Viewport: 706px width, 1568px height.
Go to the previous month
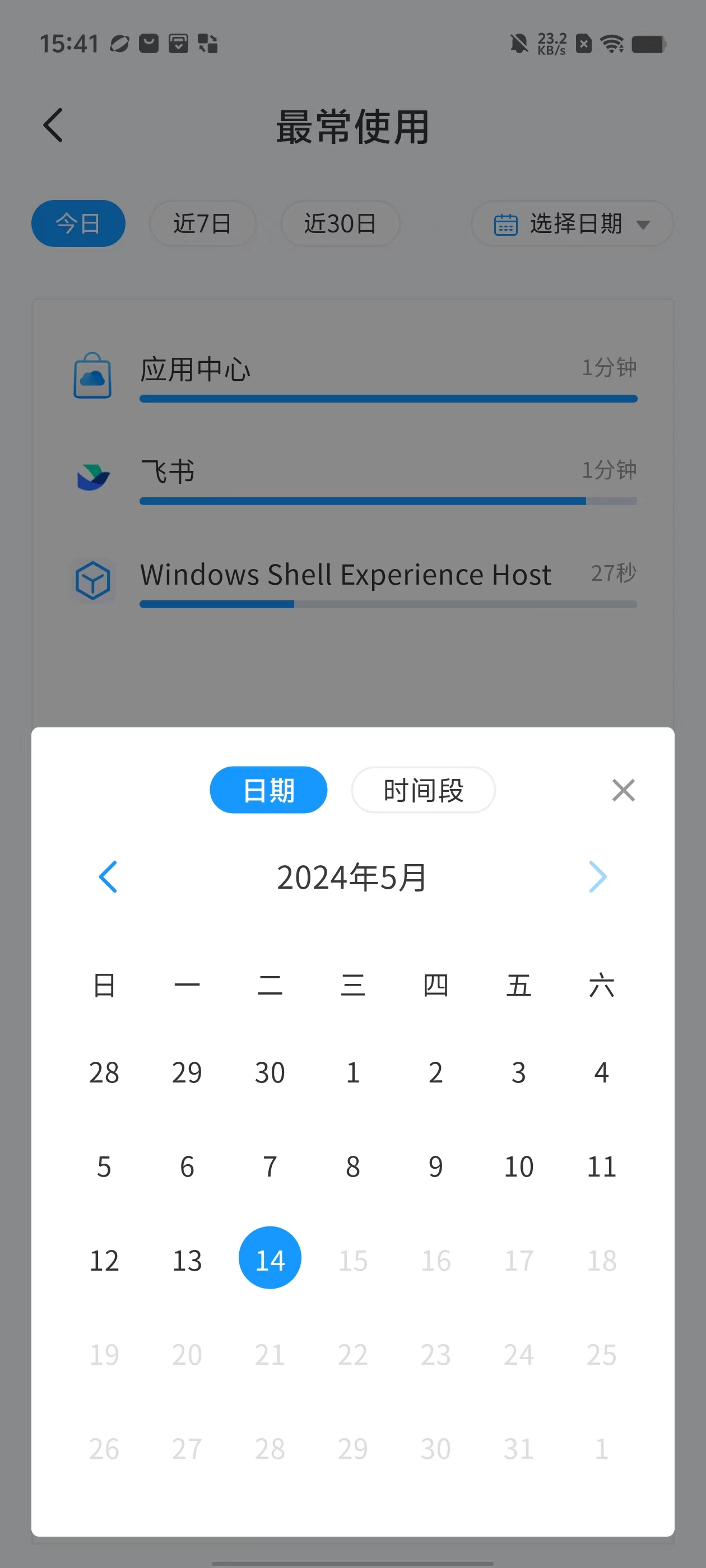point(108,876)
